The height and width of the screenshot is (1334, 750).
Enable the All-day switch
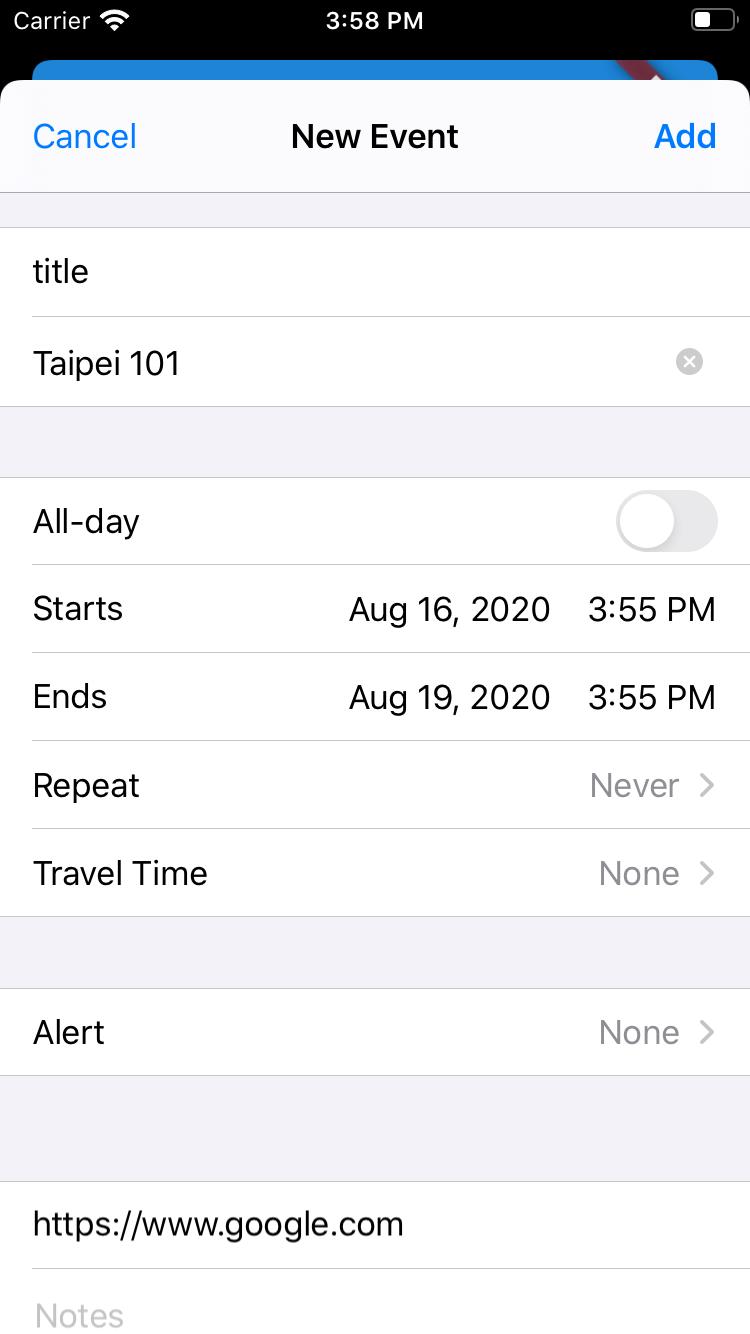point(667,521)
